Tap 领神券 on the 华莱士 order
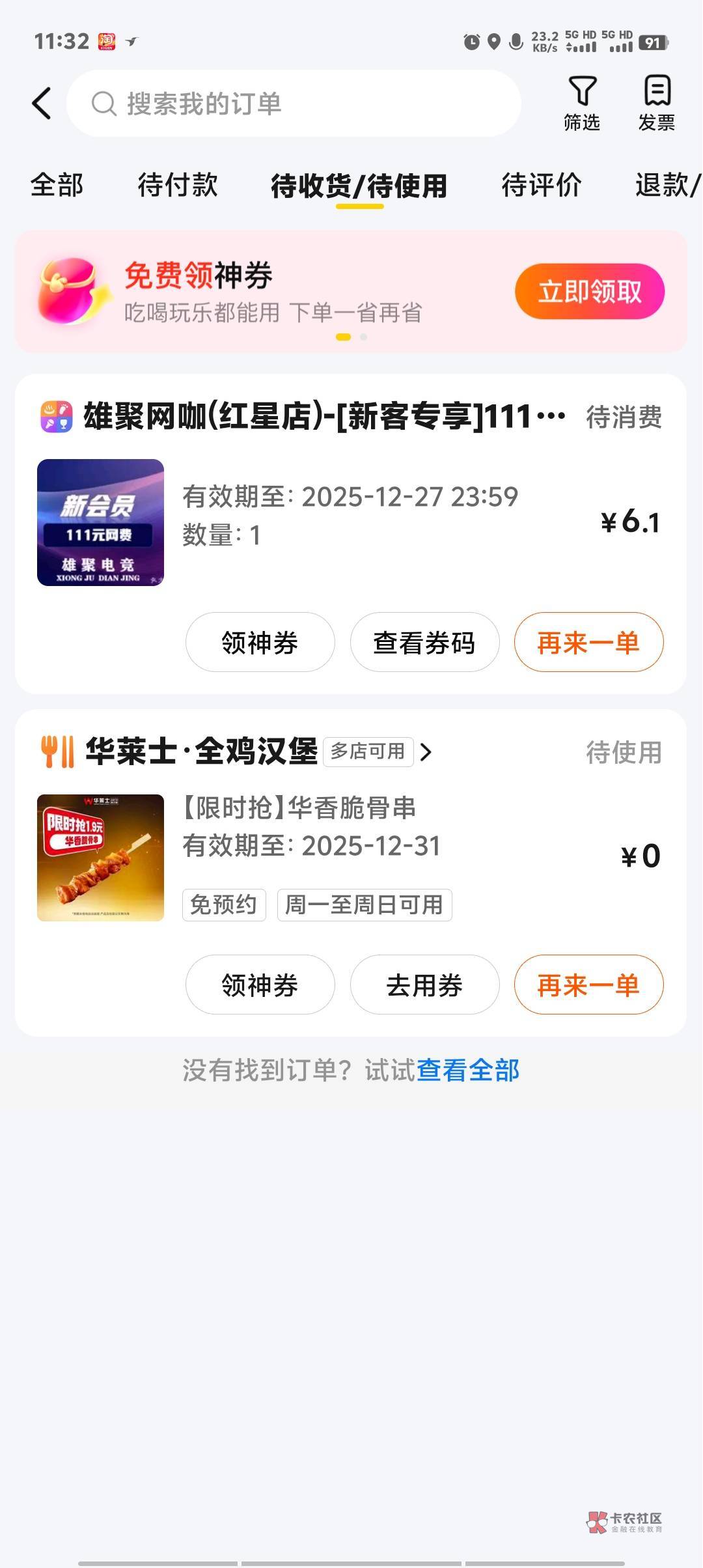The width and height of the screenshot is (703, 1568). (260, 985)
